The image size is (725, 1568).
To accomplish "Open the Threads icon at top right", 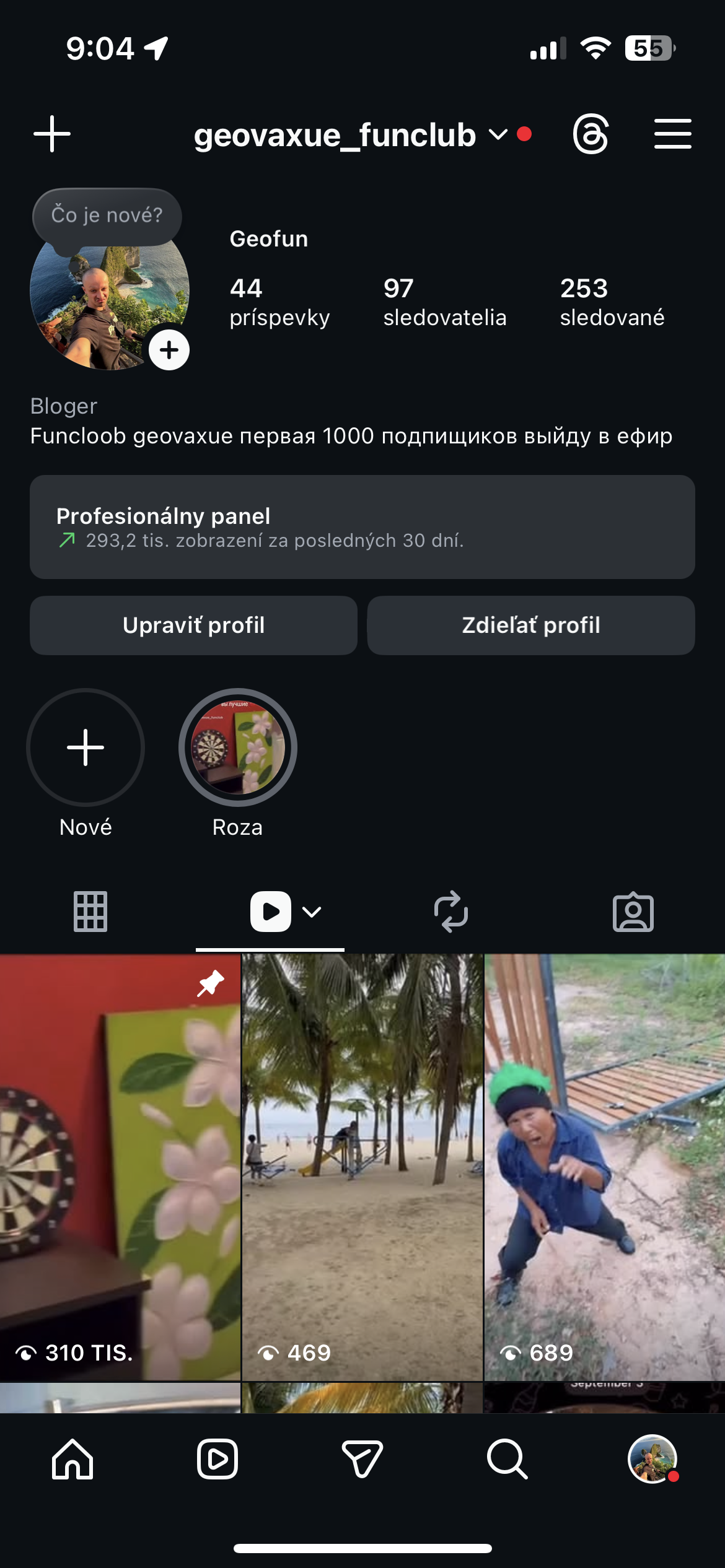I will (590, 134).
